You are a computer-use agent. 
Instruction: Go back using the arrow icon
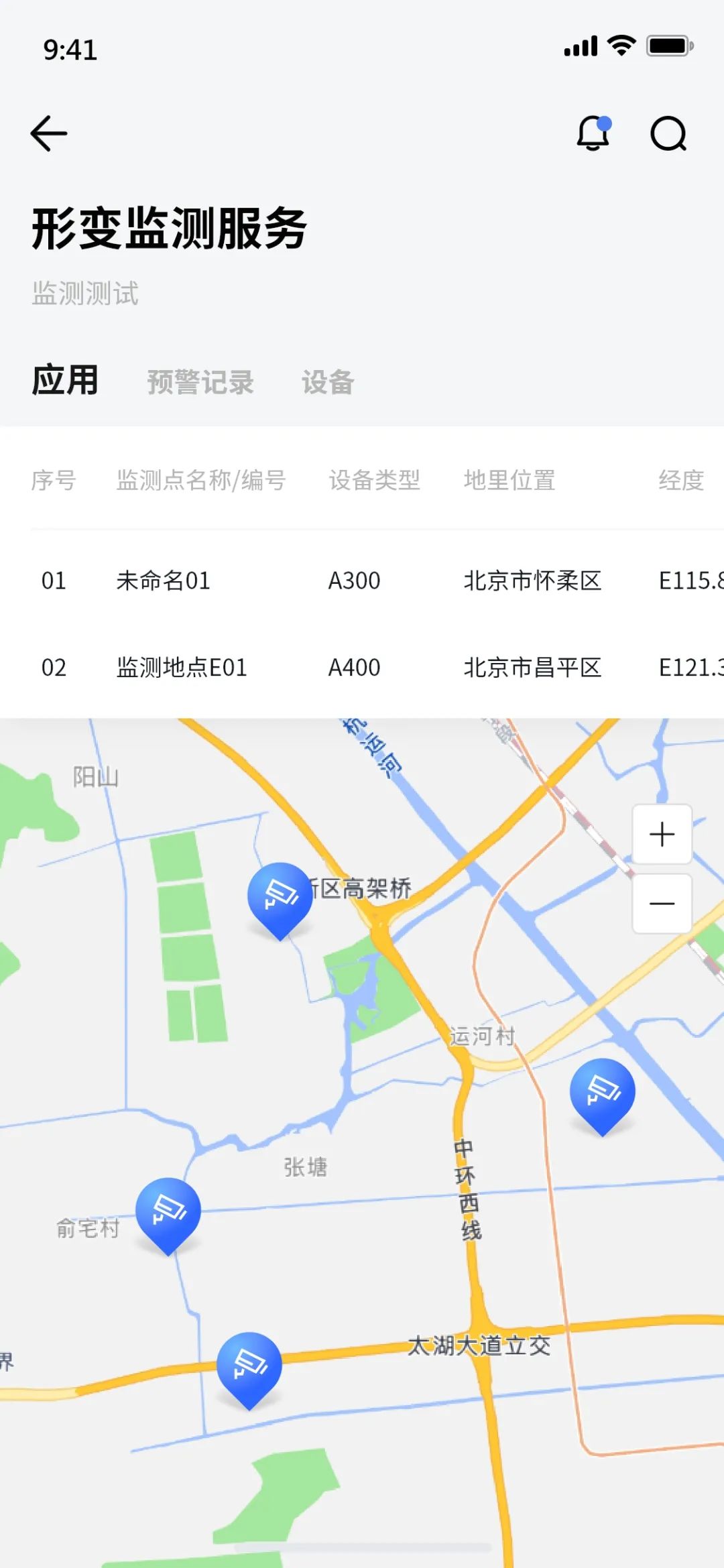[49, 133]
